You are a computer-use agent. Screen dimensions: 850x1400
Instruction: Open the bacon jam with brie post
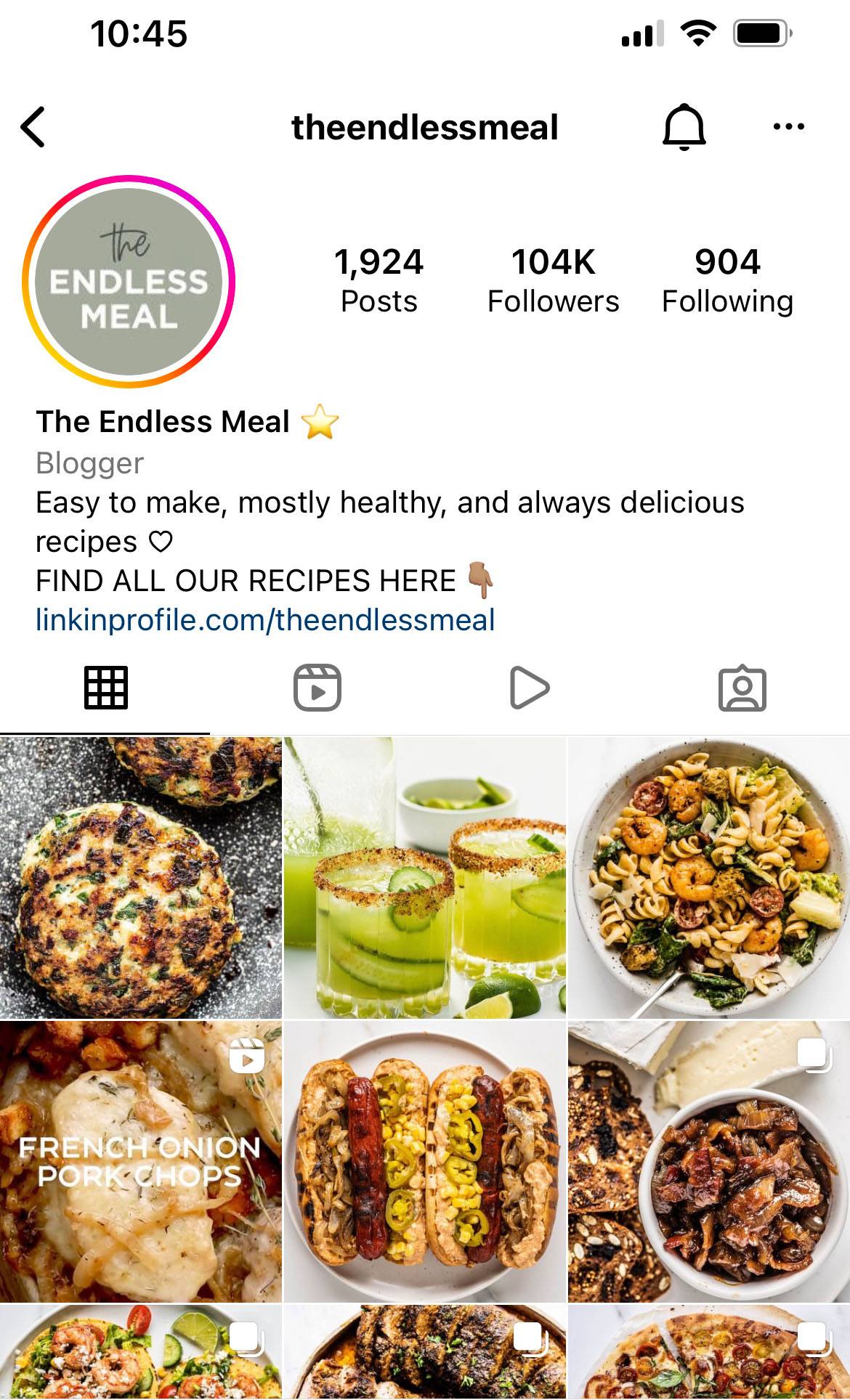click(709, 1160)
